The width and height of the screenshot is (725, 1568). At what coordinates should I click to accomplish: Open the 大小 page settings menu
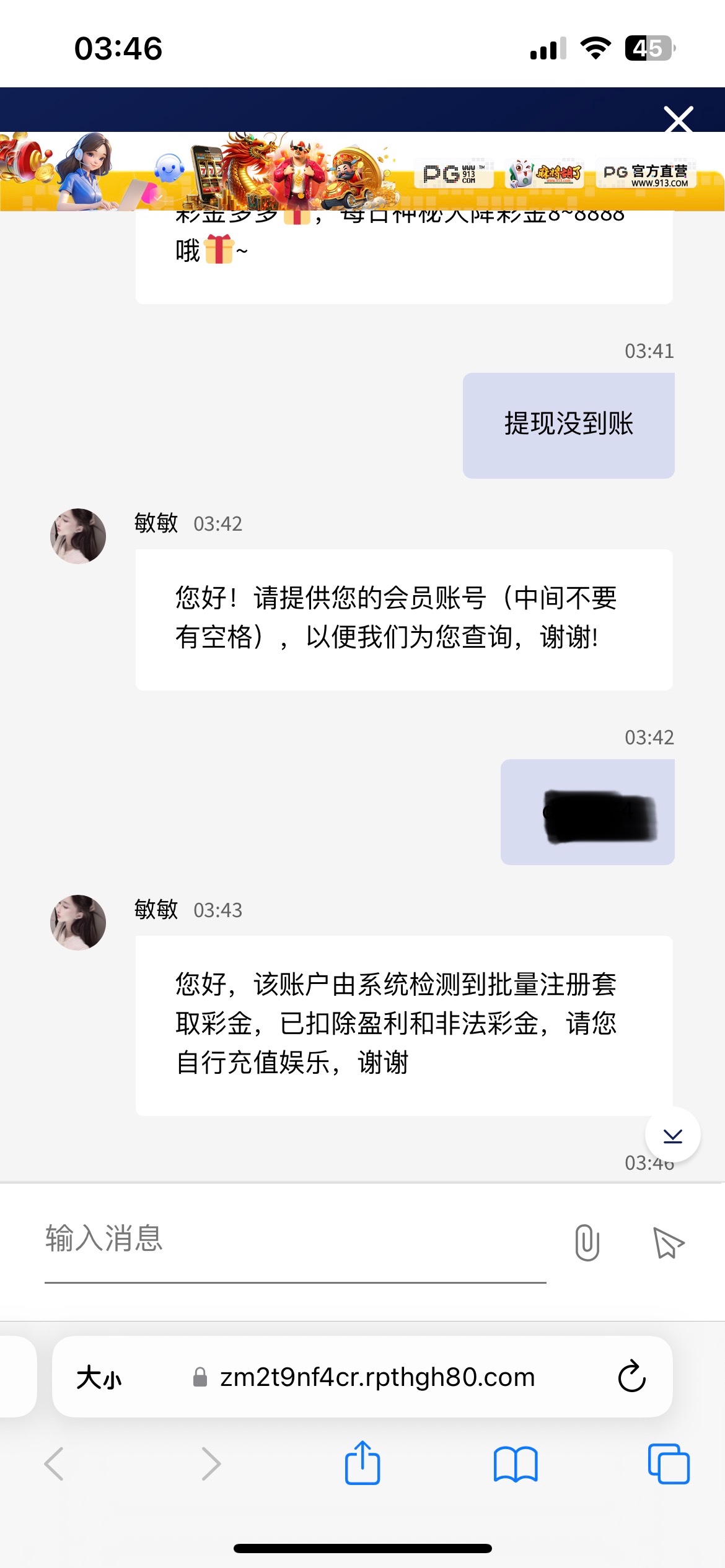99,1377
